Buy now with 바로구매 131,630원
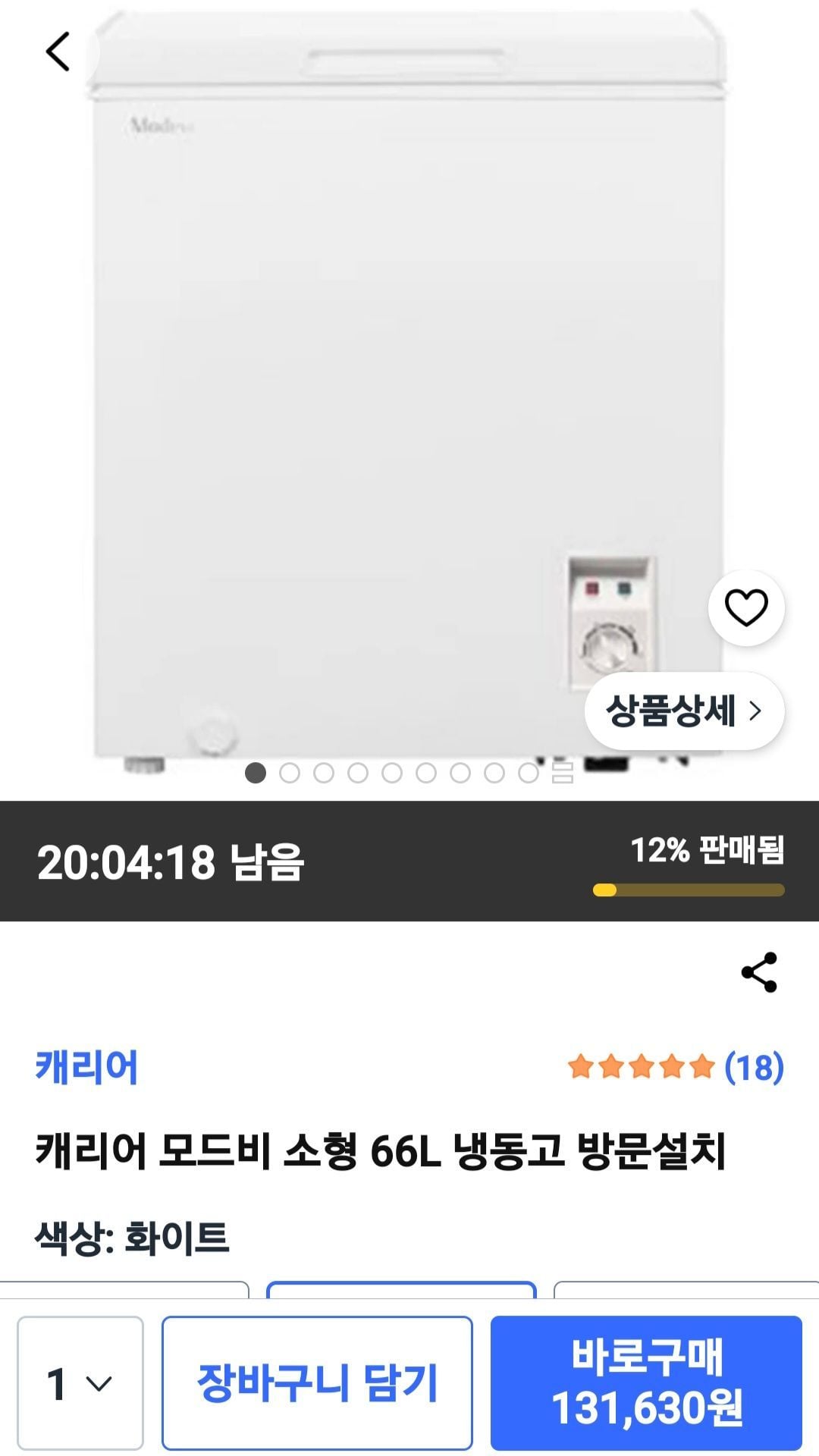Viewport: 819px width, 1456px height. pos(646,1383)
